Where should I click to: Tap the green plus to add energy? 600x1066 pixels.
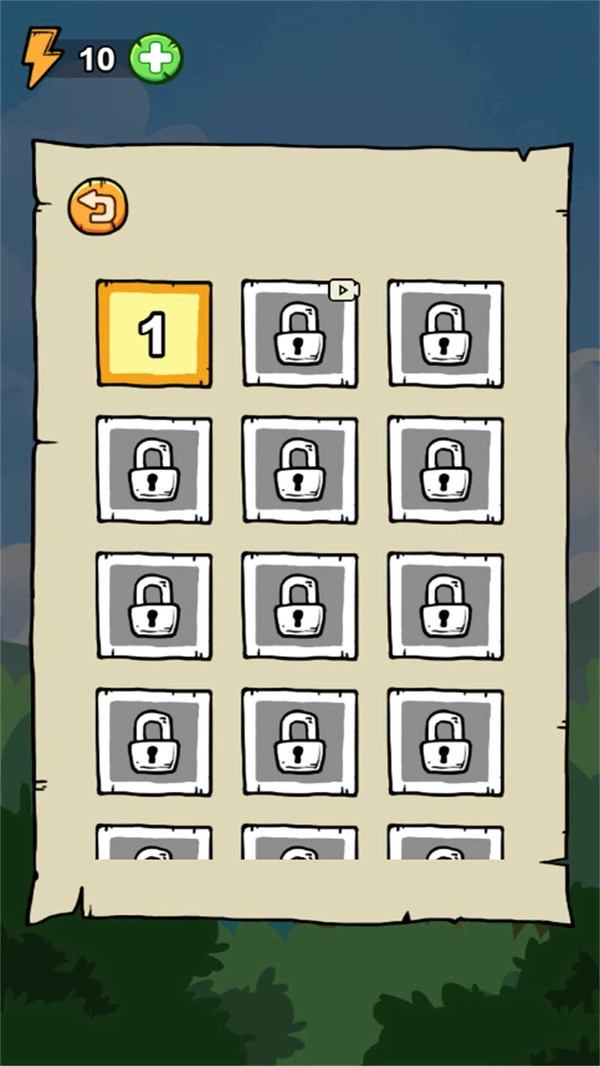[x=156, y=58]
